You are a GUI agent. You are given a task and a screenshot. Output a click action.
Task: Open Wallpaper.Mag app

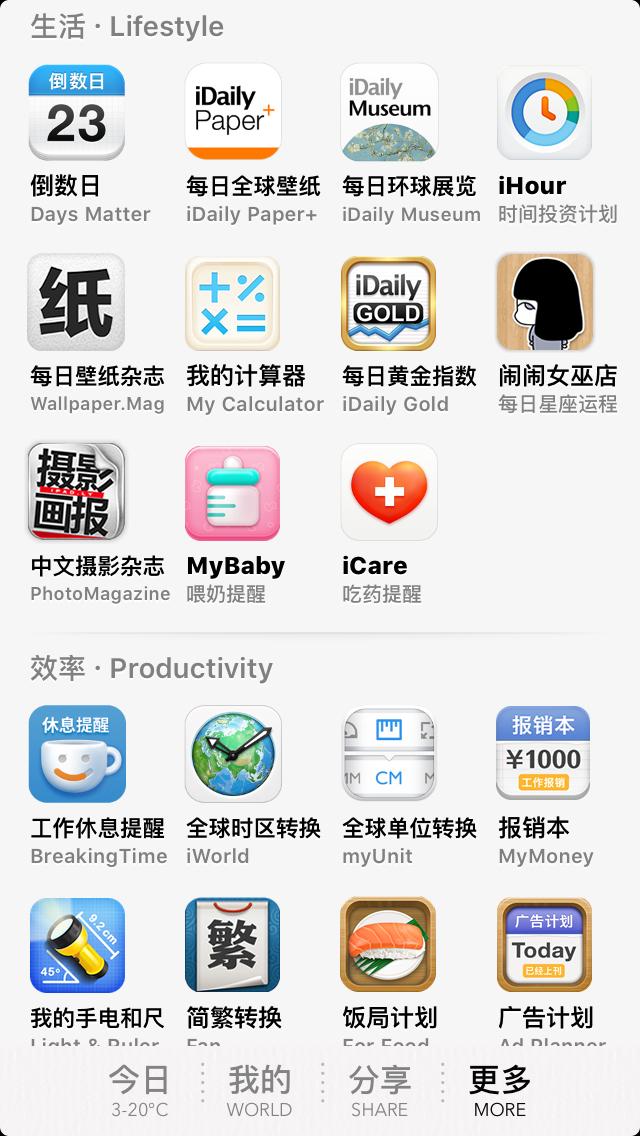pos(77,303)
